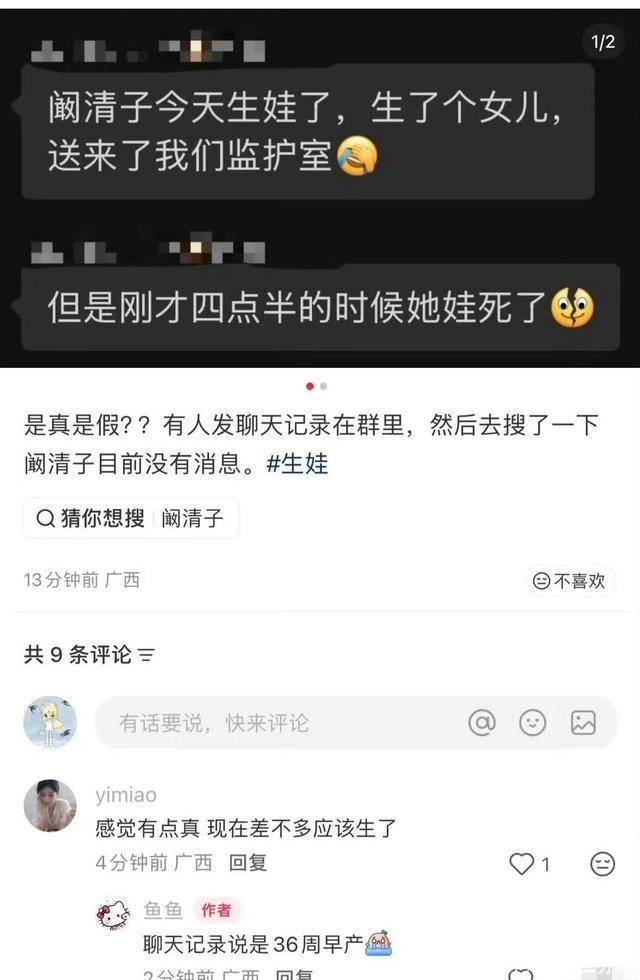
Task: Tap the @ mention icon
Action: click(482, 722)
